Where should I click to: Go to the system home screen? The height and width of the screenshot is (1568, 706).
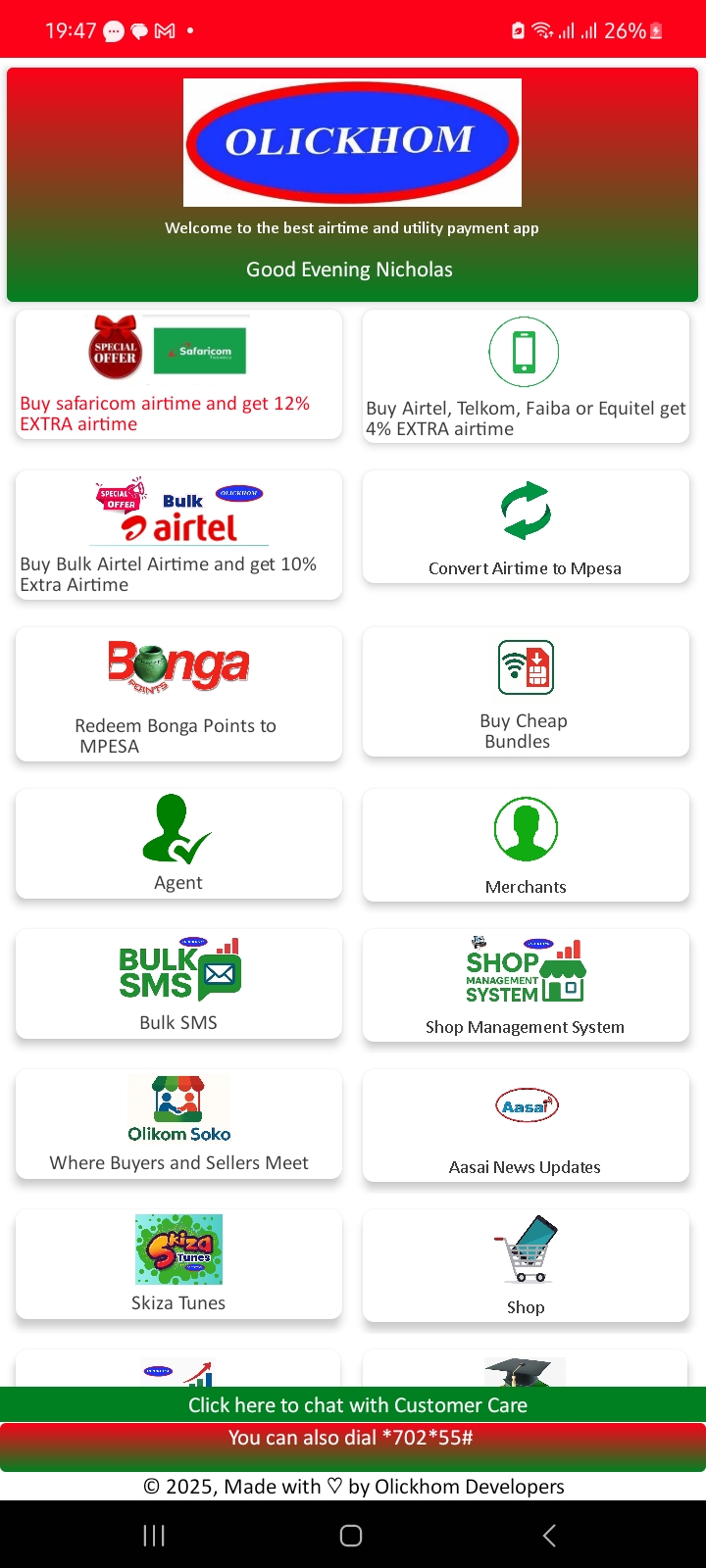351,1536
